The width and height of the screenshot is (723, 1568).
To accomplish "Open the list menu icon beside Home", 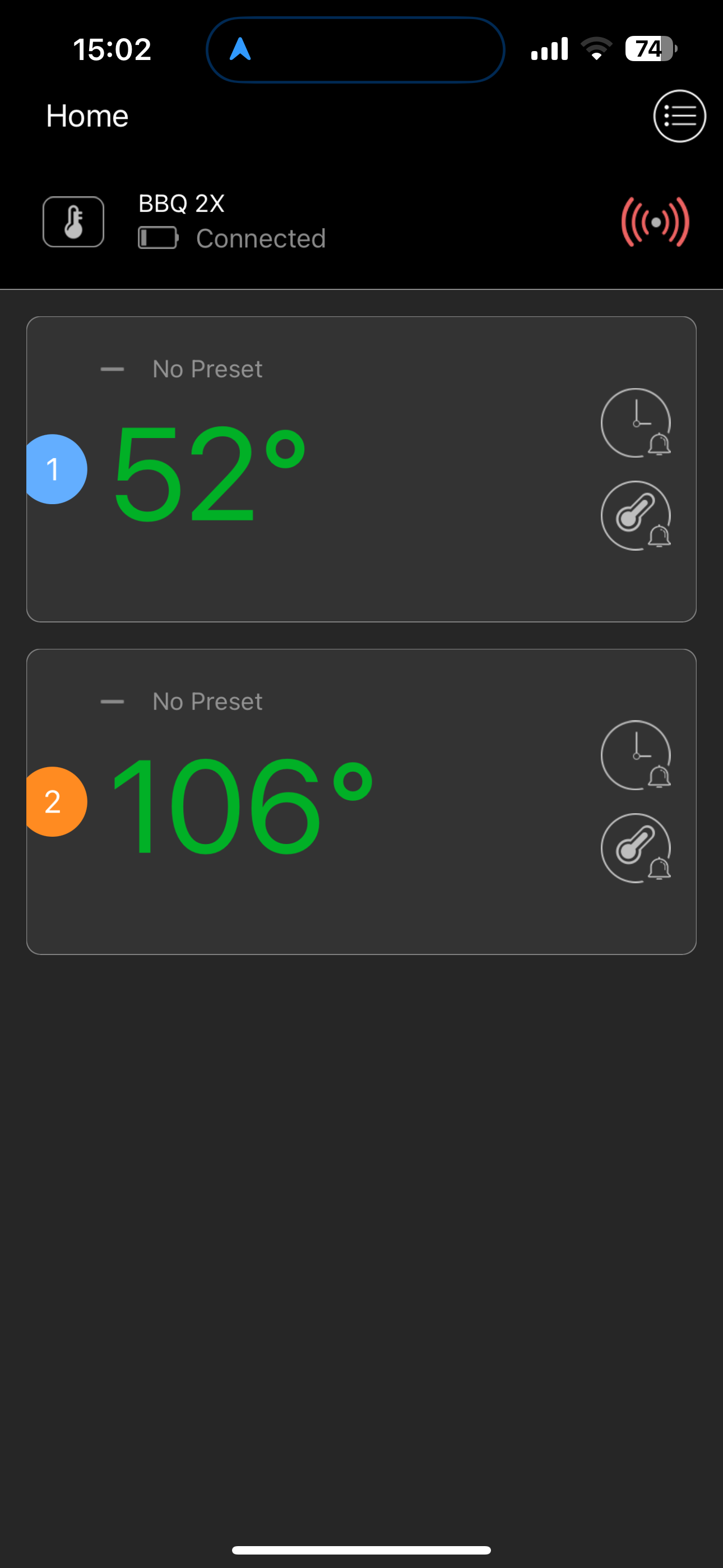I will (679, 116).
